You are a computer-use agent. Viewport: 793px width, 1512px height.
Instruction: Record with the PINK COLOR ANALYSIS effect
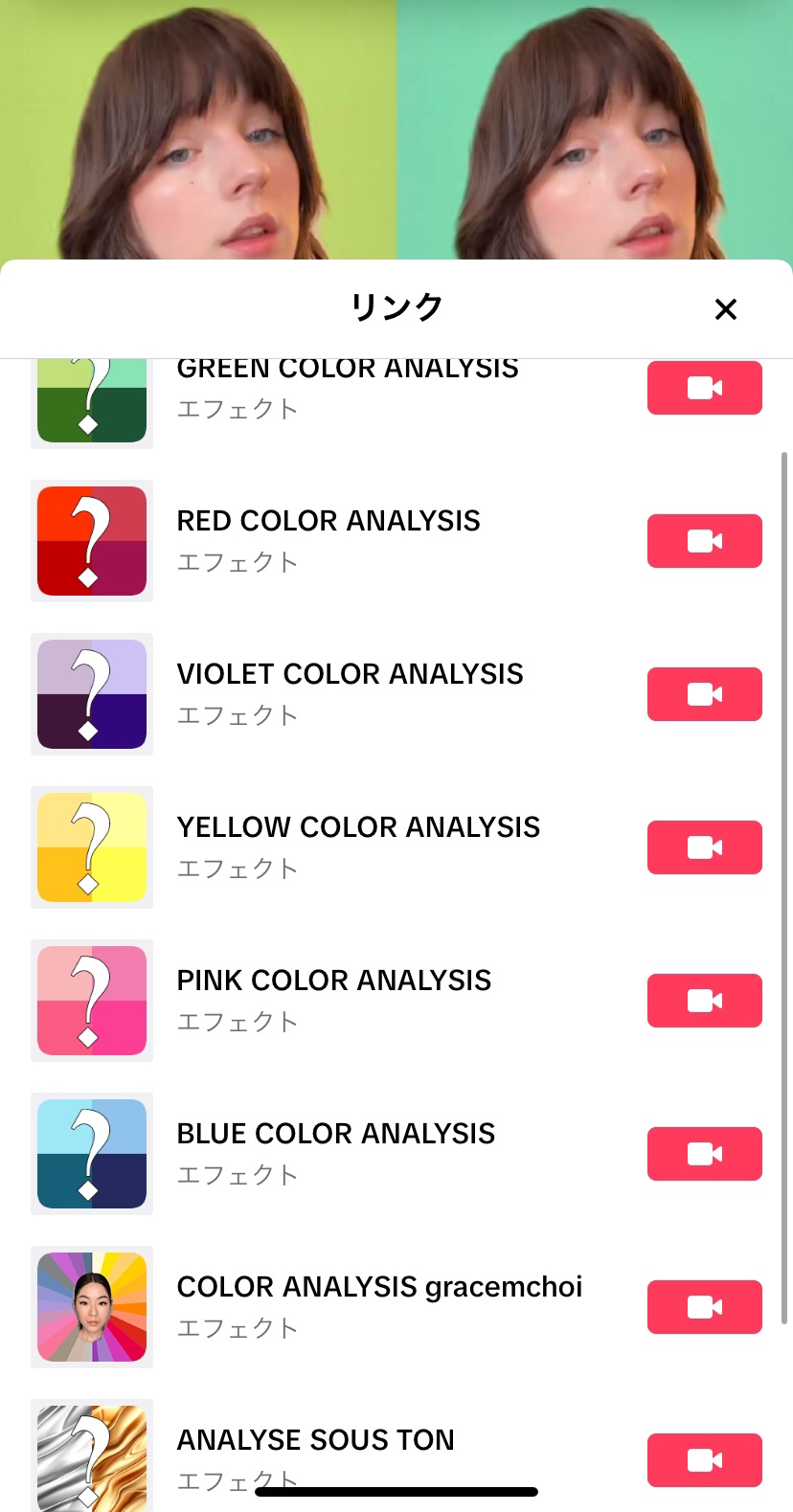pos(704,1001)
